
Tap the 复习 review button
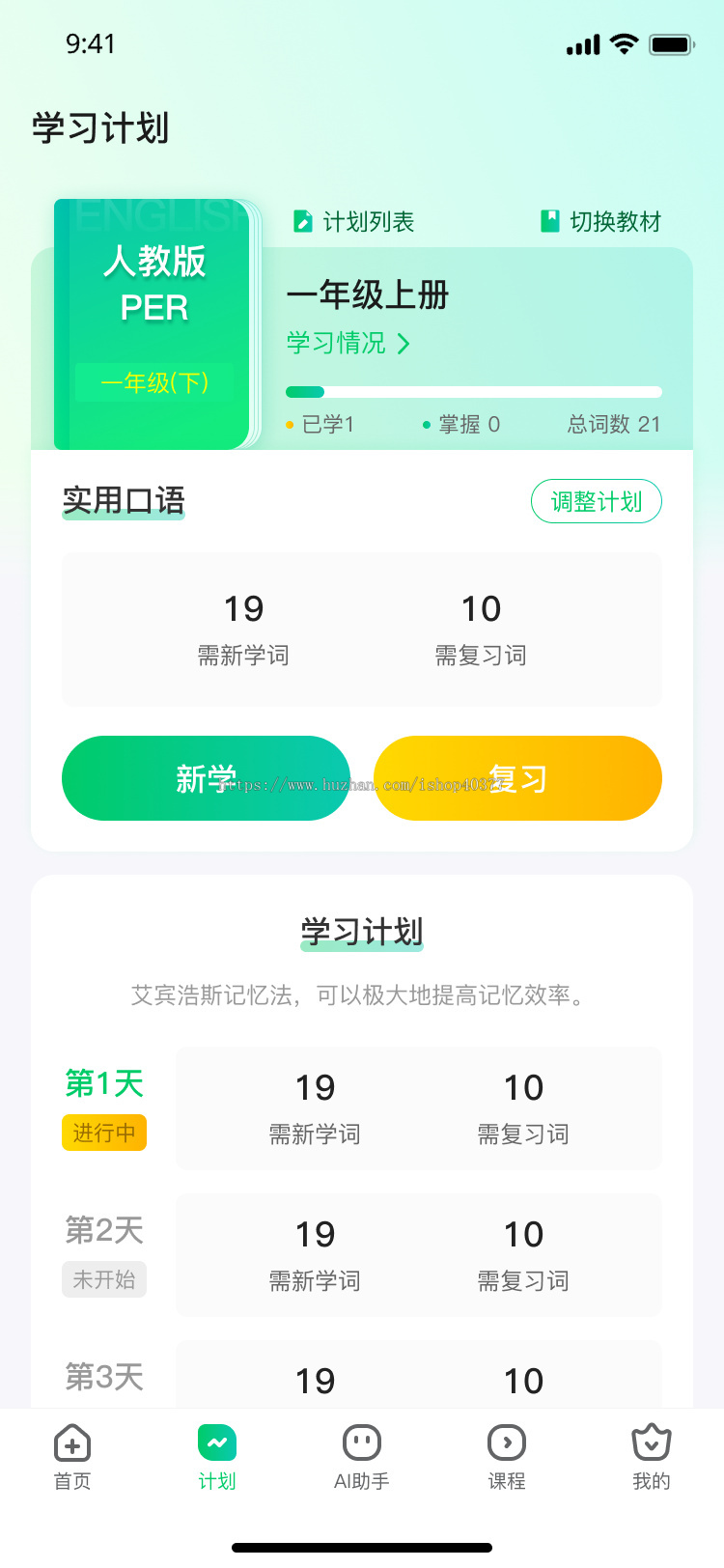click(x=518, y=778)
